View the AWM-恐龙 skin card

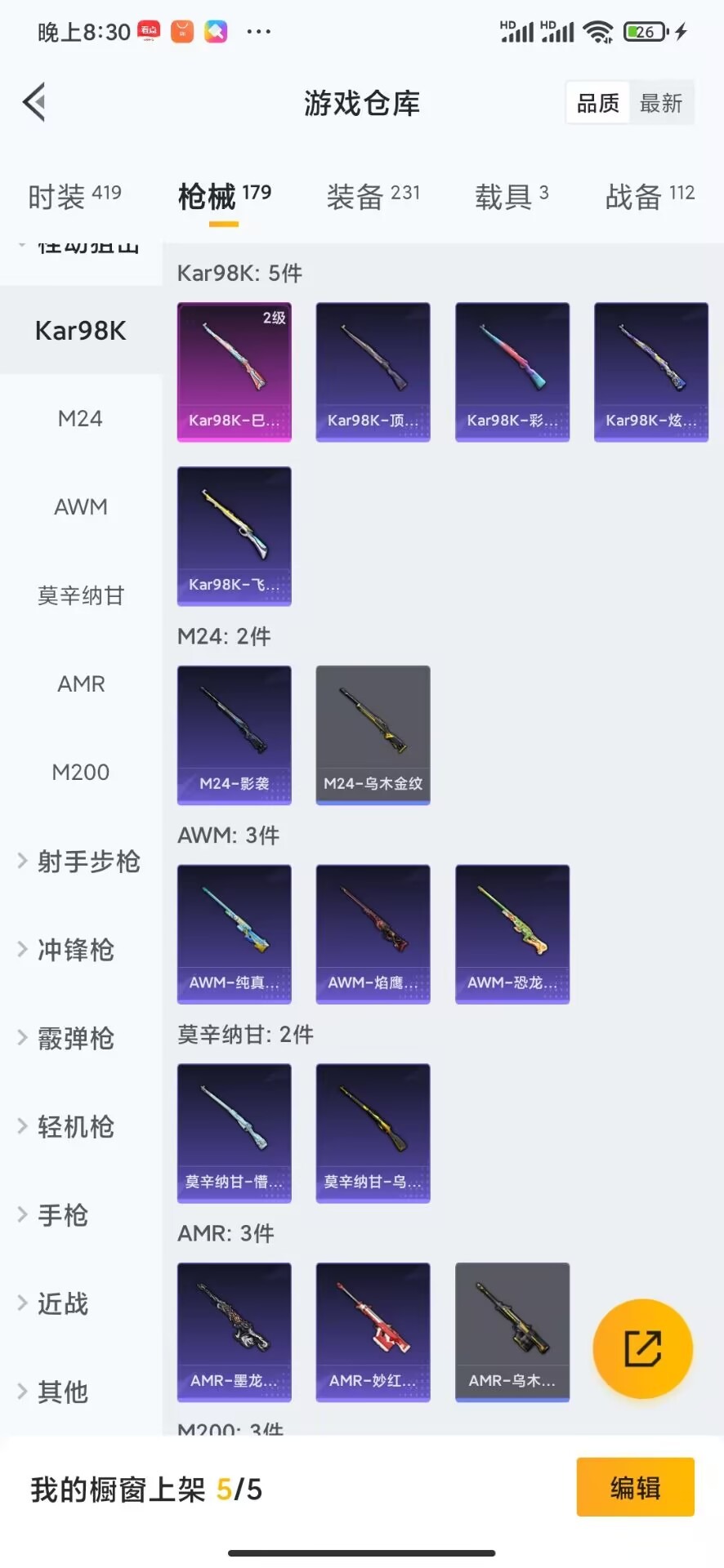pyautogui.click(x=512, y=933)
